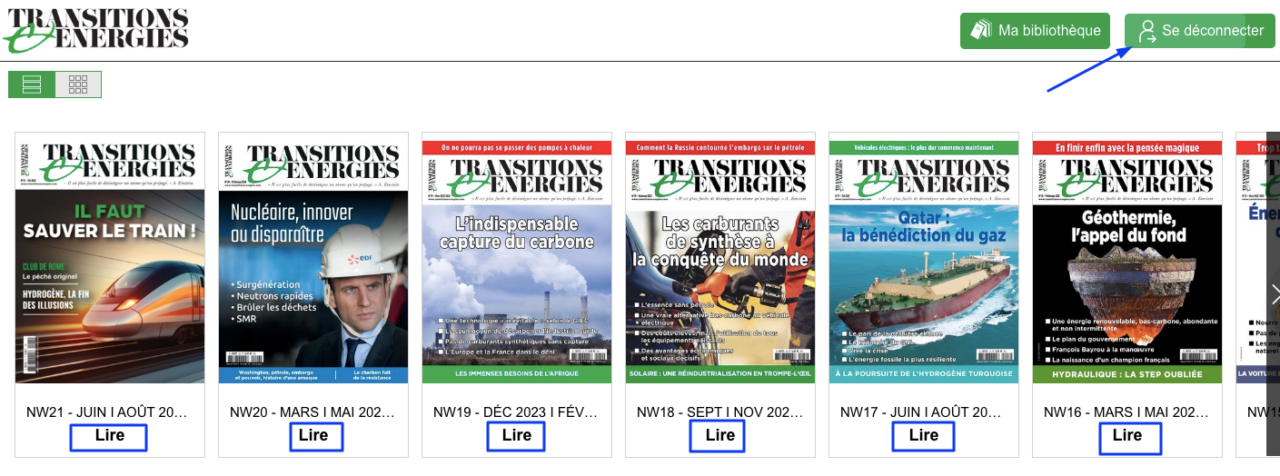Read the NW16 Mars-Mai issue
Viewport: 1280px width, 476px height.
pos(1127,436)
